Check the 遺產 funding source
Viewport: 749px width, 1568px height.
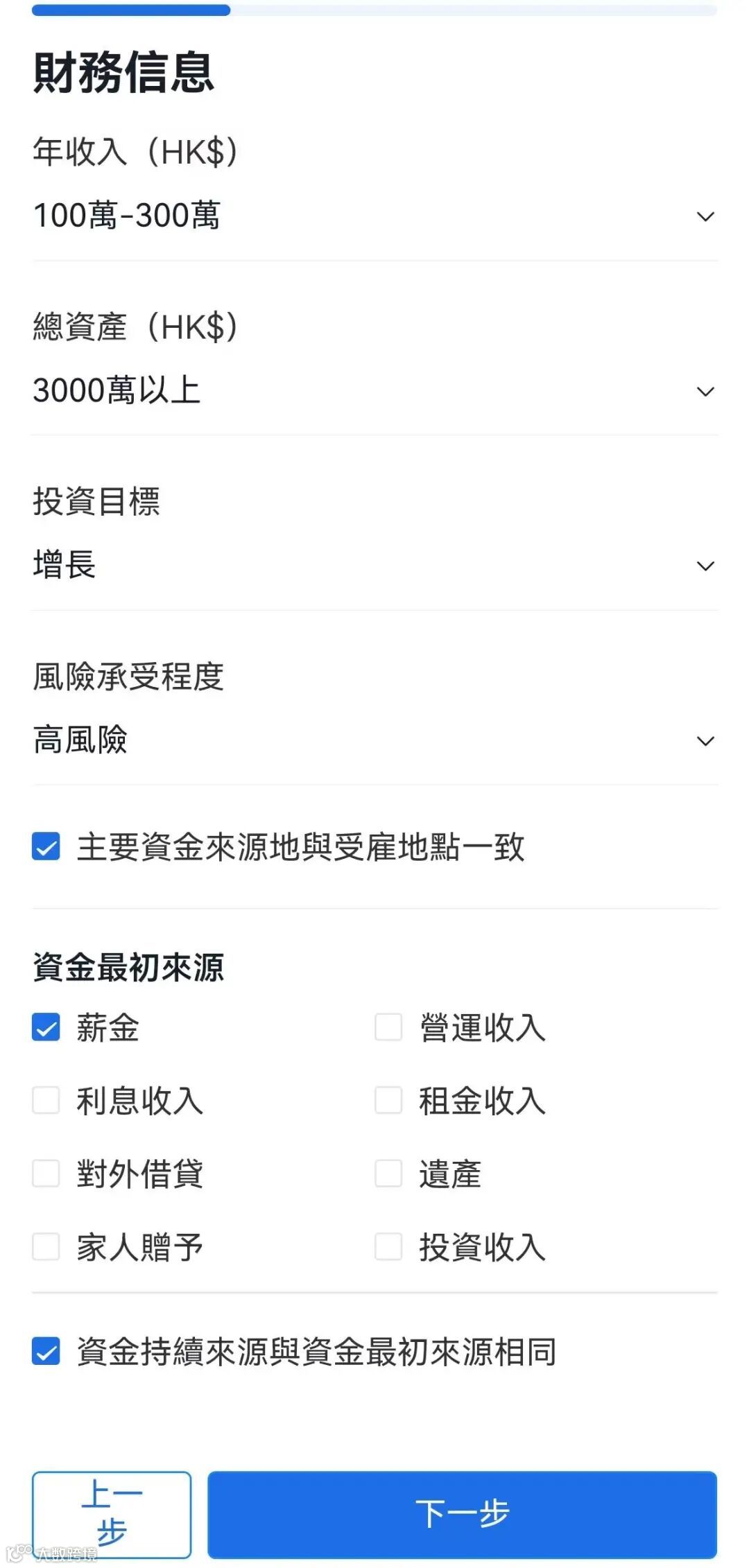[387, 1174]
